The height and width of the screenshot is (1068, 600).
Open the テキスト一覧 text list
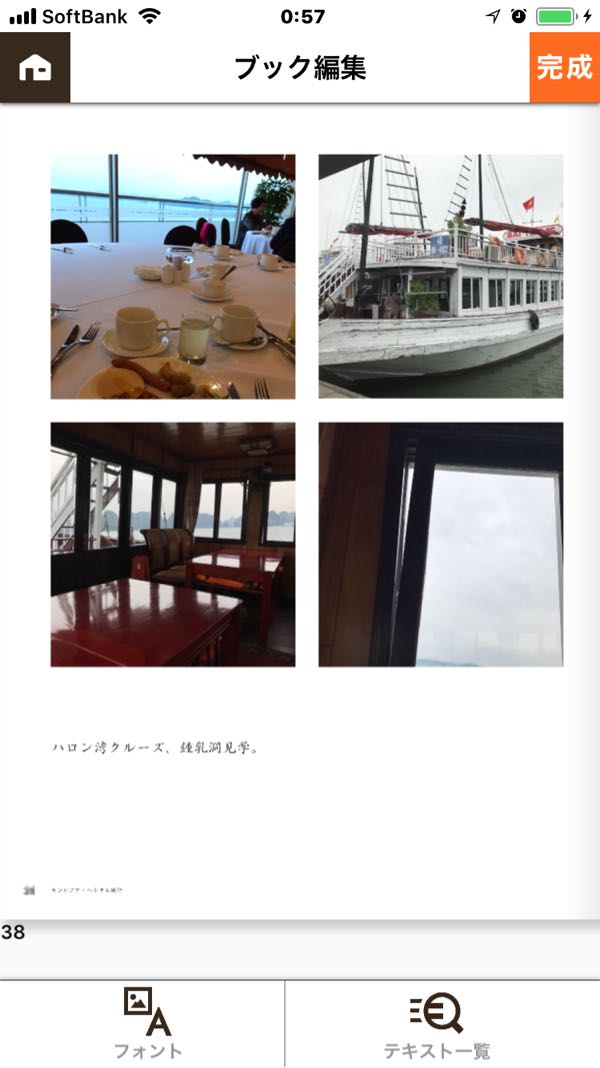pos(437,1024)
